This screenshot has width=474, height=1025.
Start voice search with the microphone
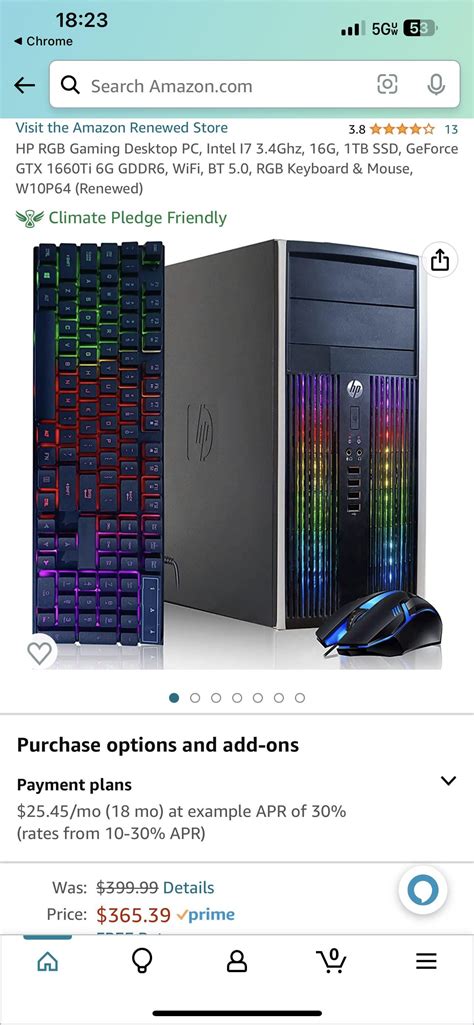coord(436,84)
